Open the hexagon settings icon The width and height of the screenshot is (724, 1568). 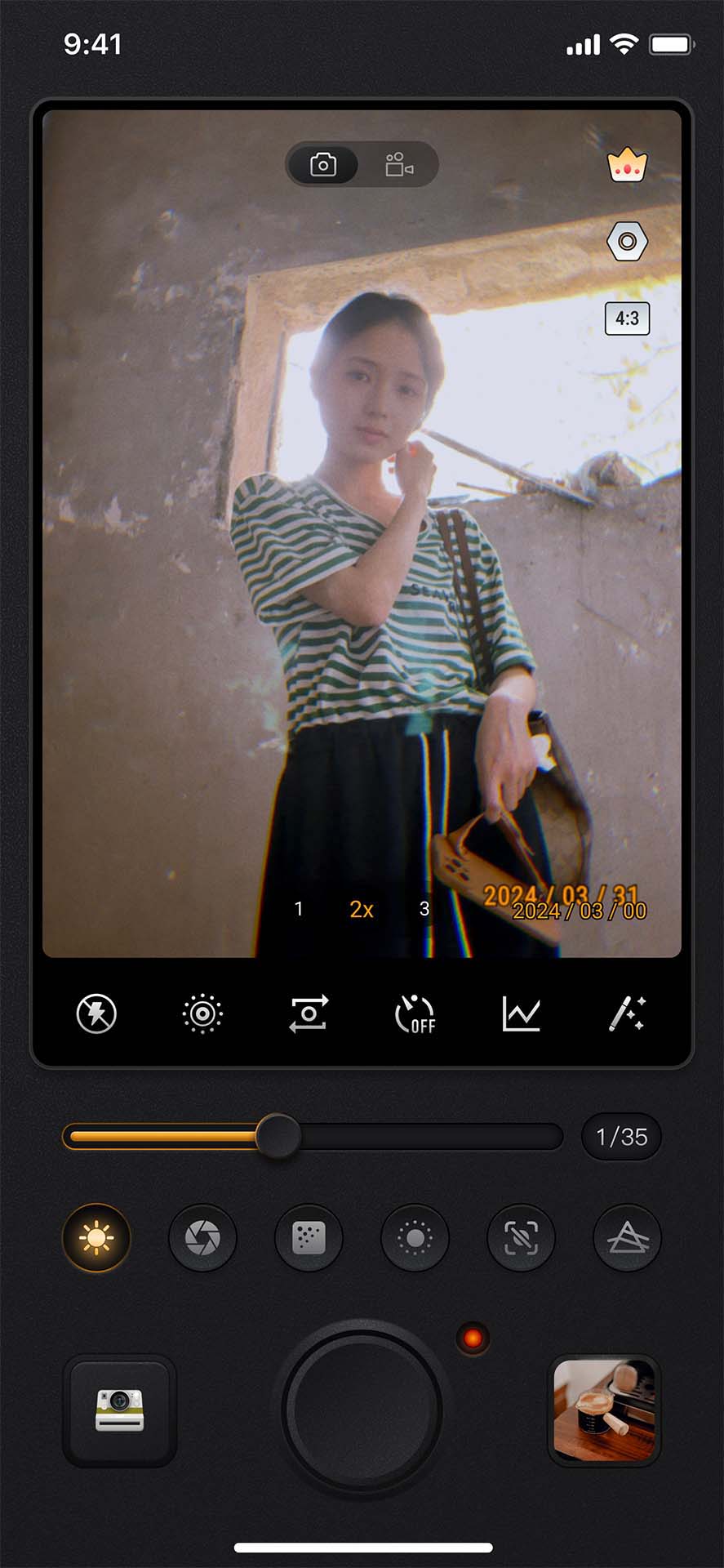(627, 242)
